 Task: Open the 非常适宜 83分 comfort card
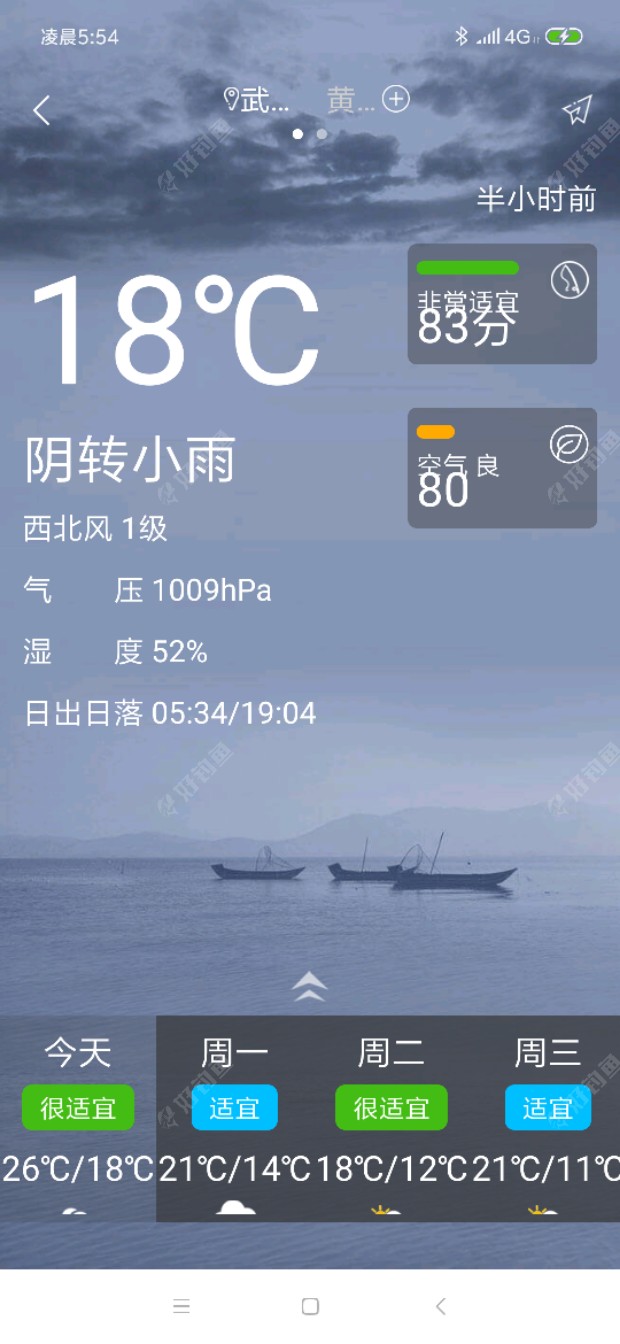pyautogui.click(x=502, y=304)
